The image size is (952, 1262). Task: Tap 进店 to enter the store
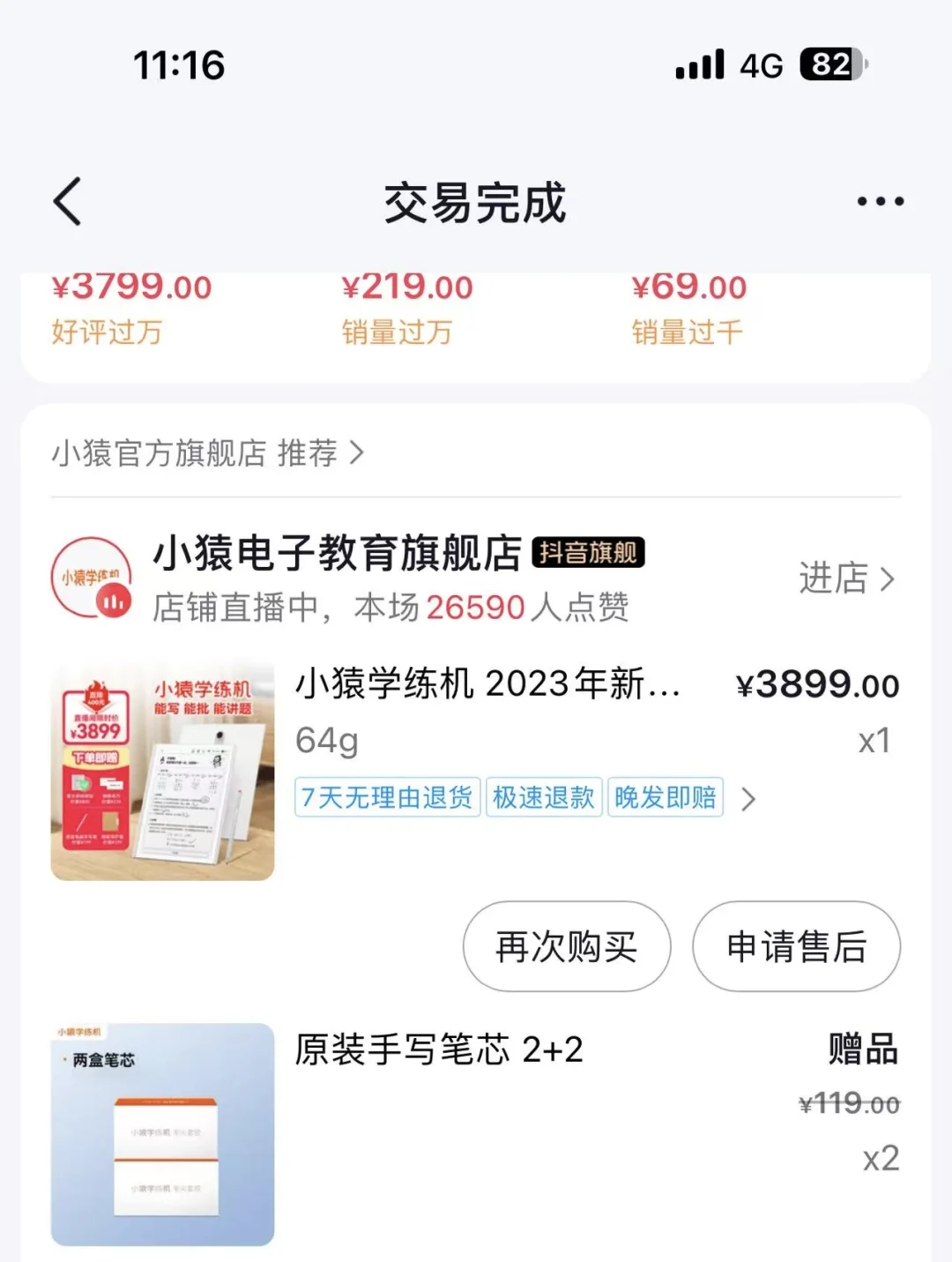[x=845, y=579]
